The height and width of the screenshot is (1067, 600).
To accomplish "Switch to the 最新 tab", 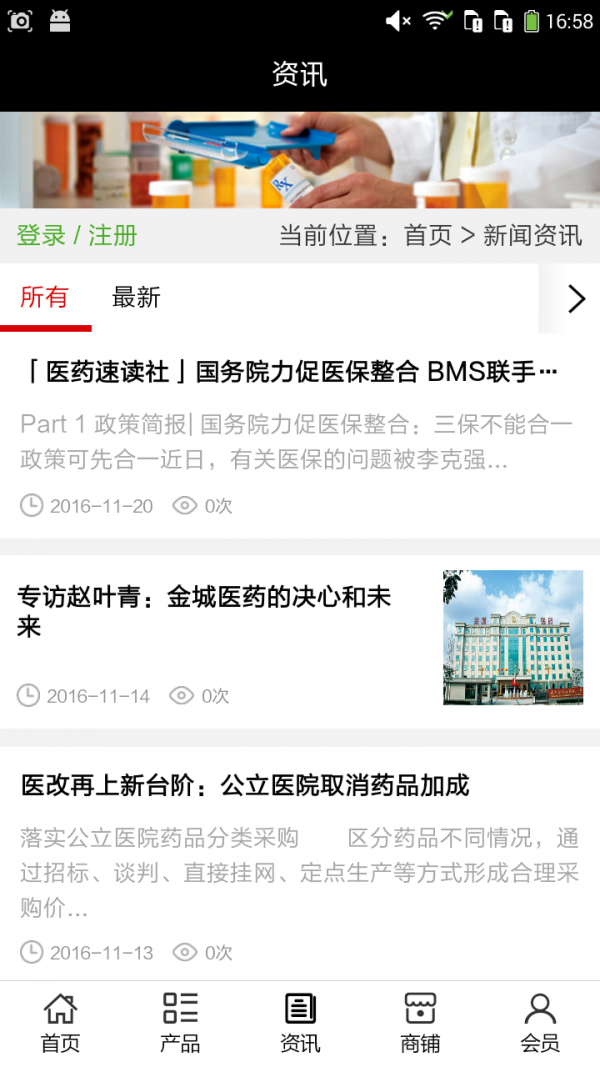I will (136, 298).
